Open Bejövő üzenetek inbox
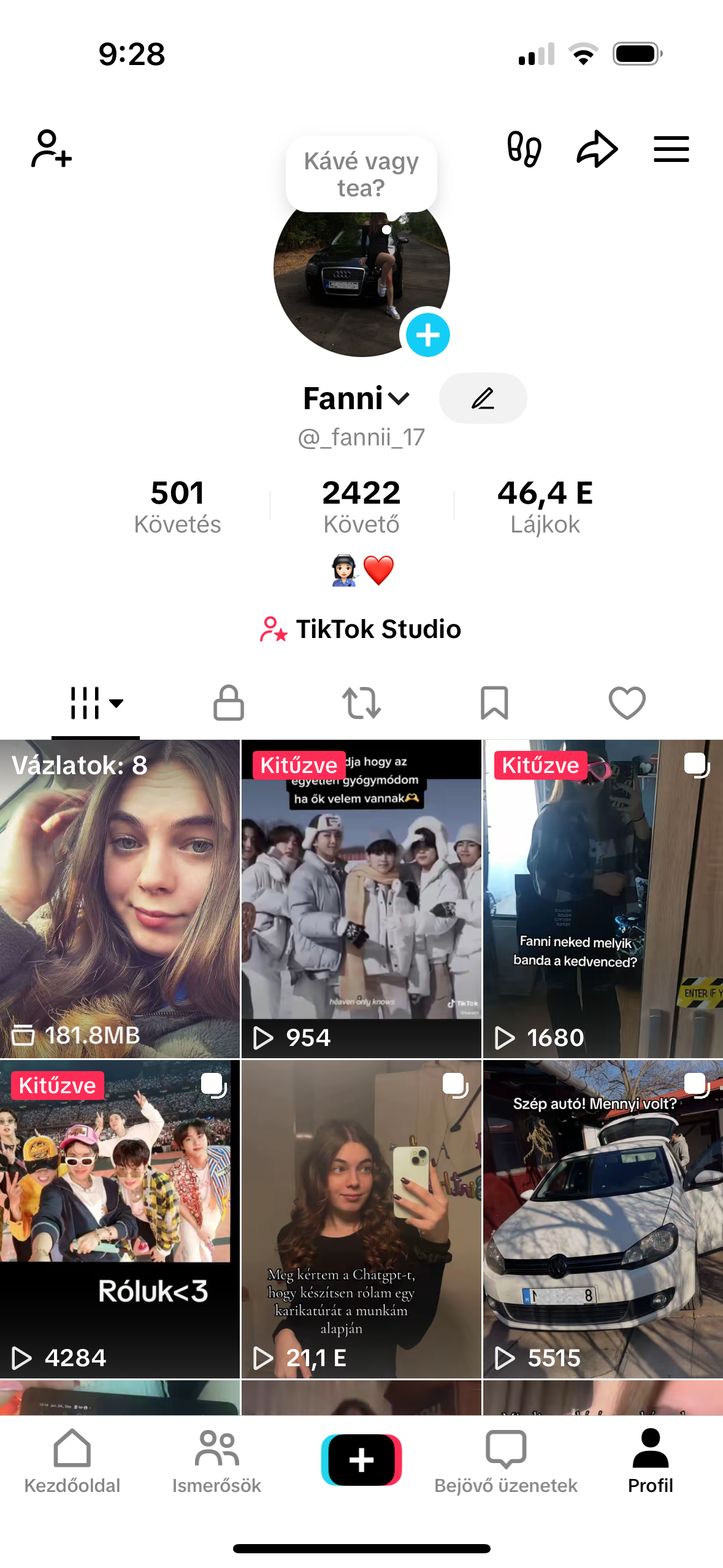Image resolution: width=723 pixels, height=1568 pixels. pyautogui.click(x=506, y=1461)
